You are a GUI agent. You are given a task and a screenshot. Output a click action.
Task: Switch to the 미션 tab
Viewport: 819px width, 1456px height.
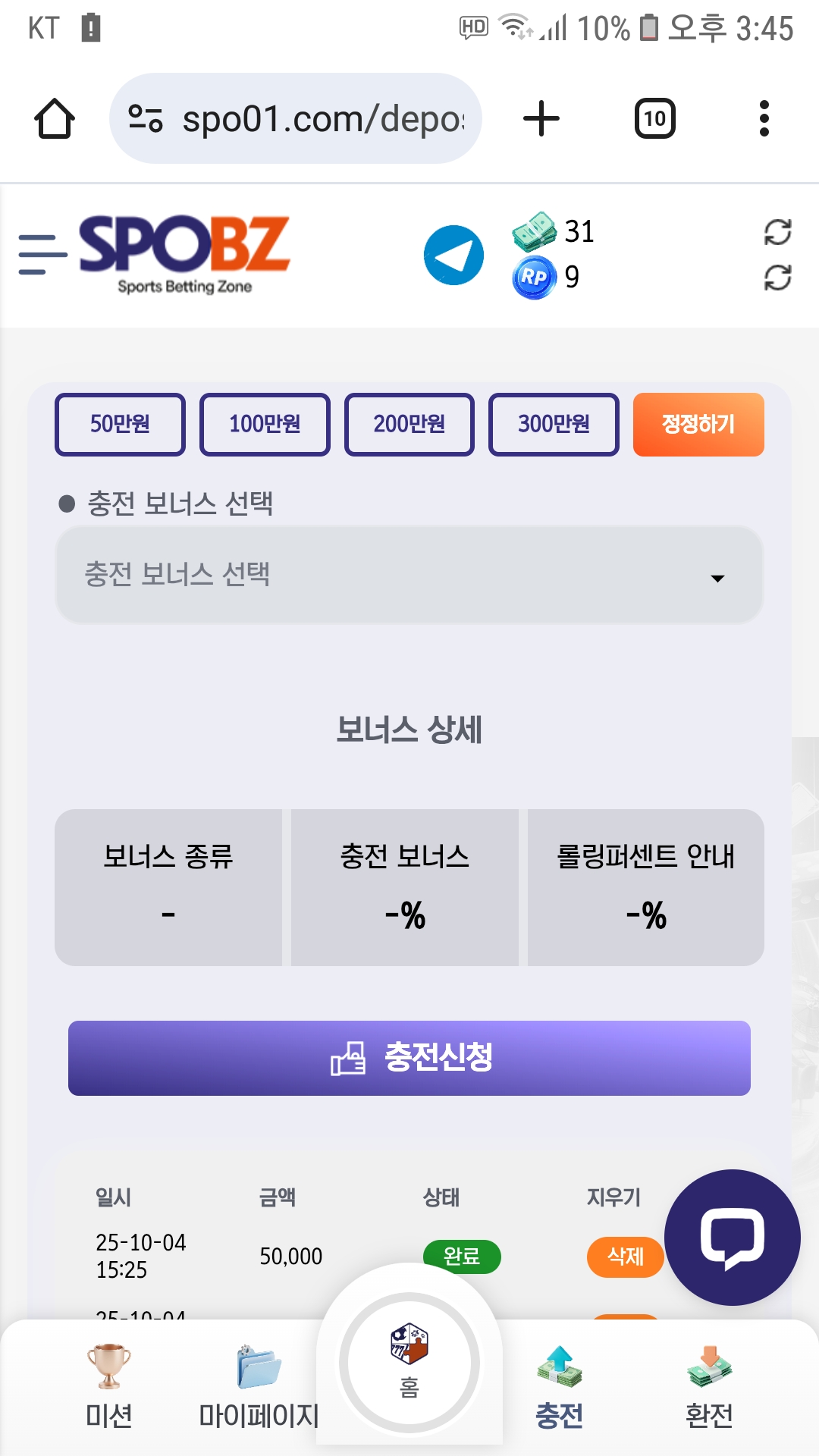pyautogui.click(x=109, y=1388)
